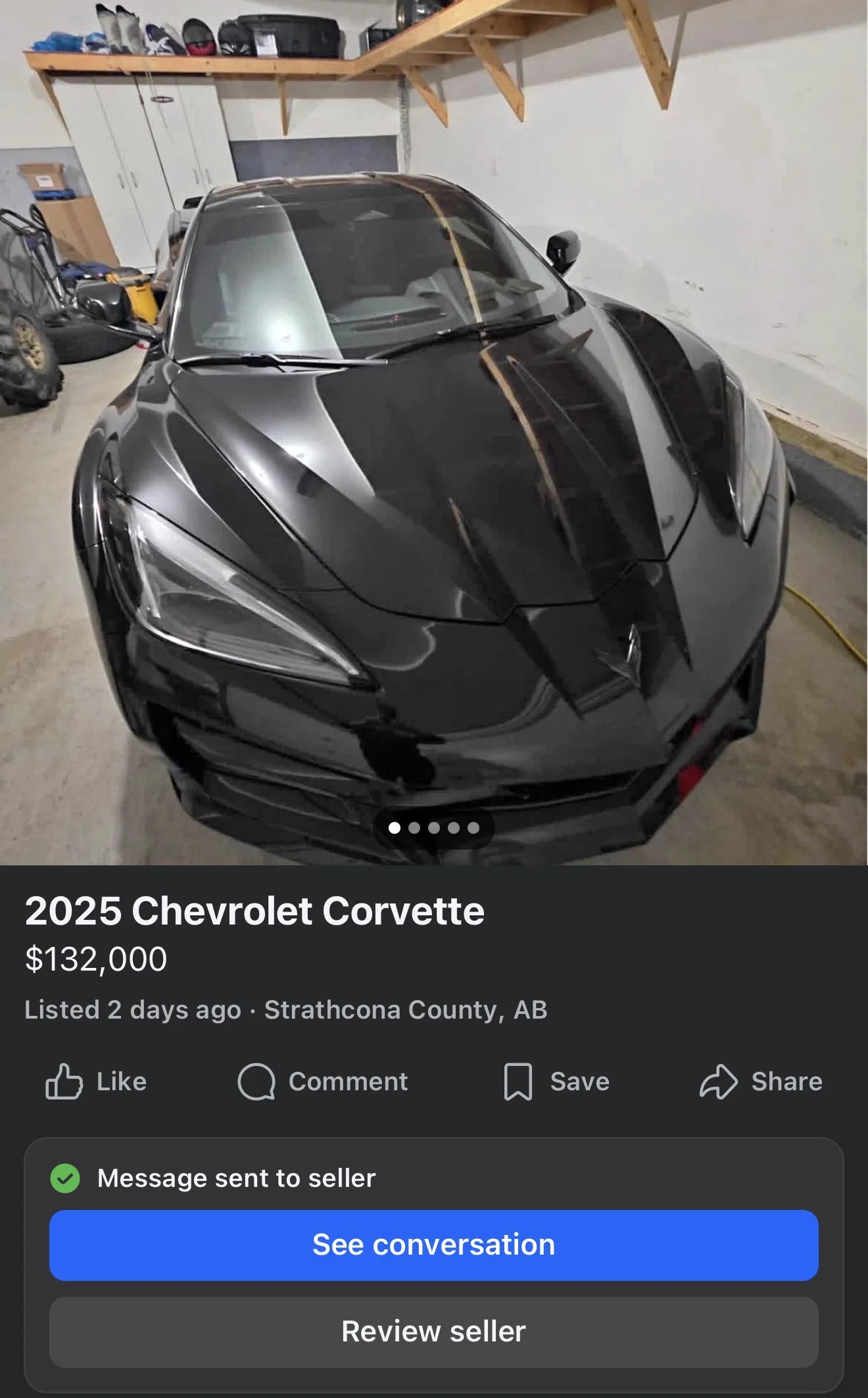Share this Marketplace listing

[x=761, y=1082]
